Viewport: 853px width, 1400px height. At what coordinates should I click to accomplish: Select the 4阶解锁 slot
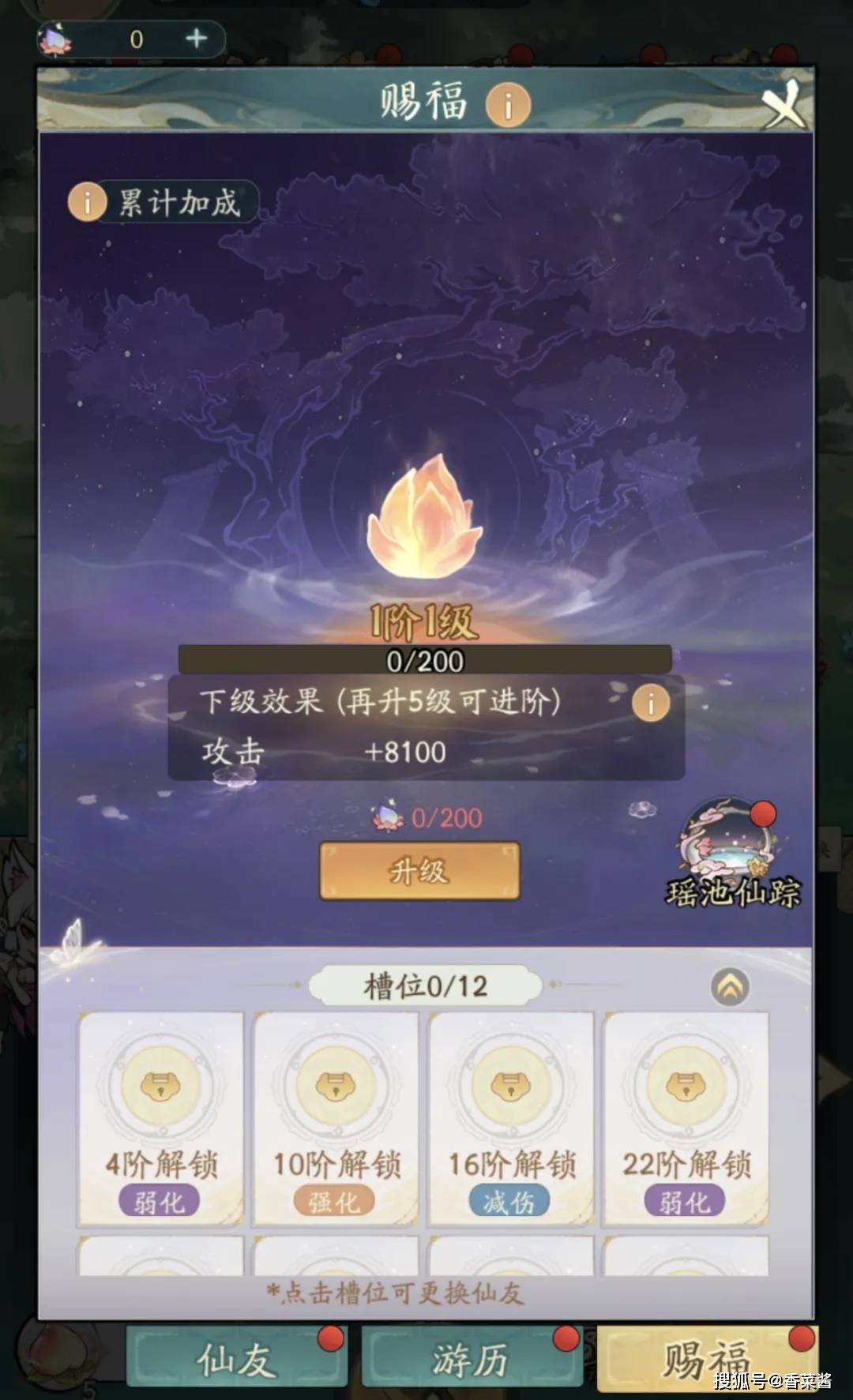(161, 1118)
